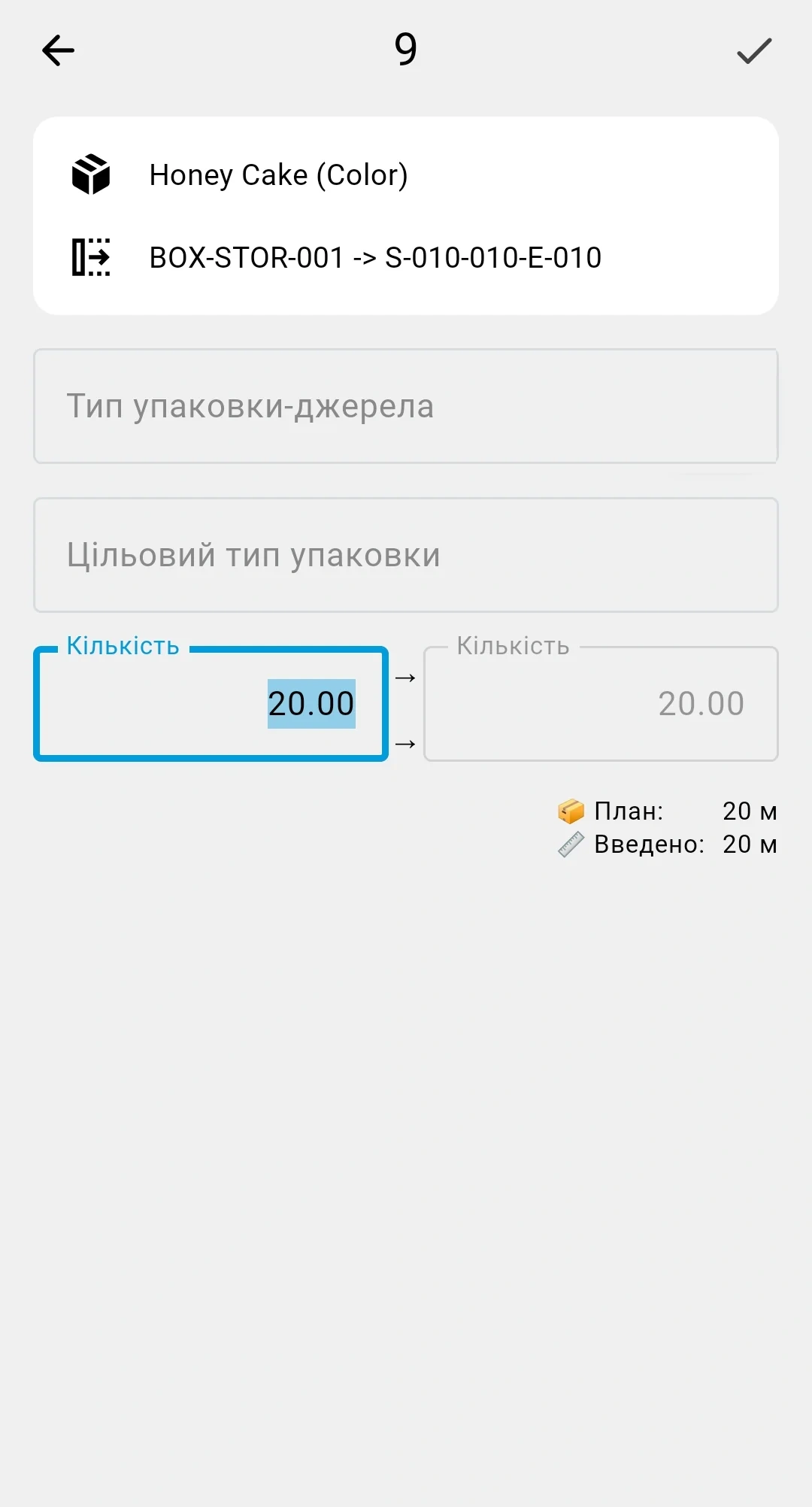Tap the highlighted Кількість field with 20.00
The width and height of the screenshot is (812, 1507).
click(211, 704)
